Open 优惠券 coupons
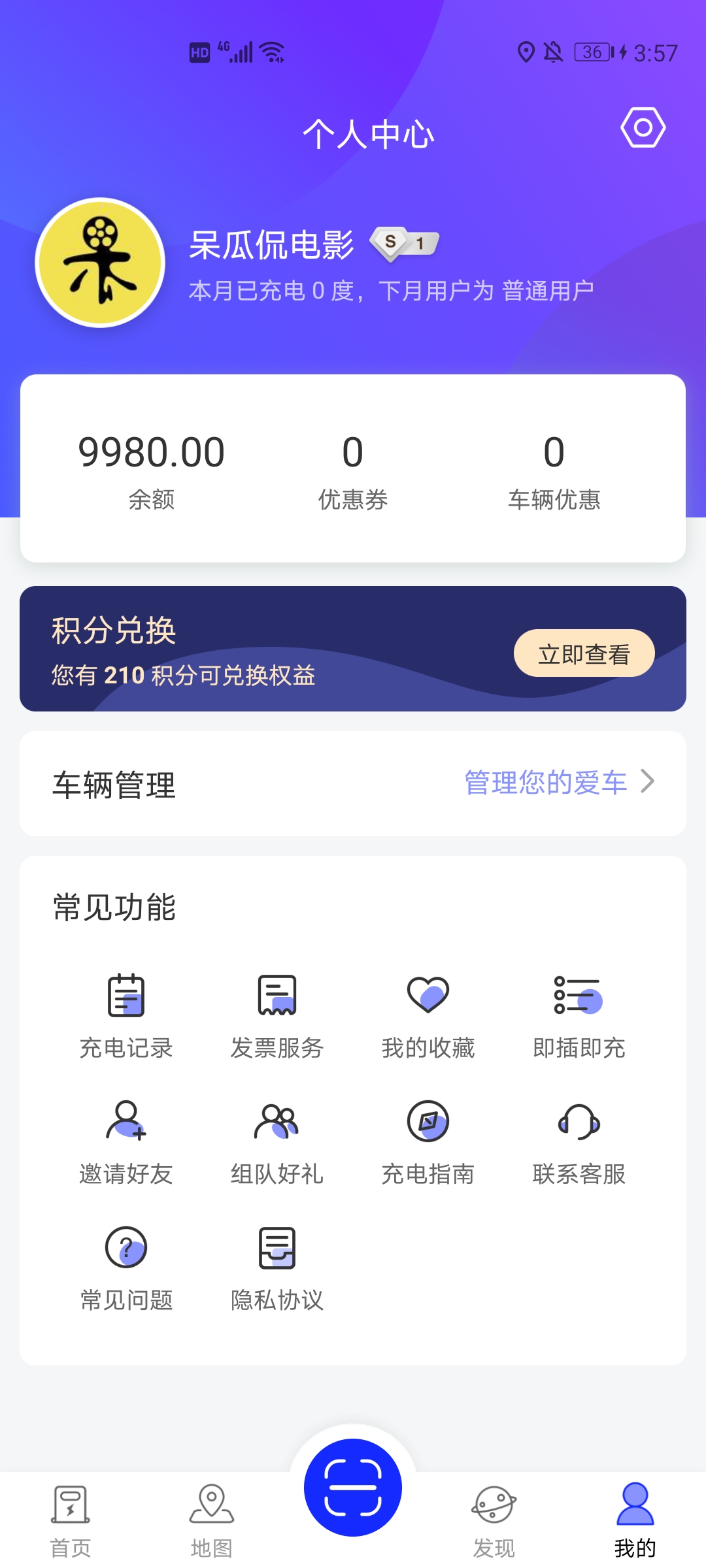Viewport: 706px width, 1568px height. coord(352,469)
